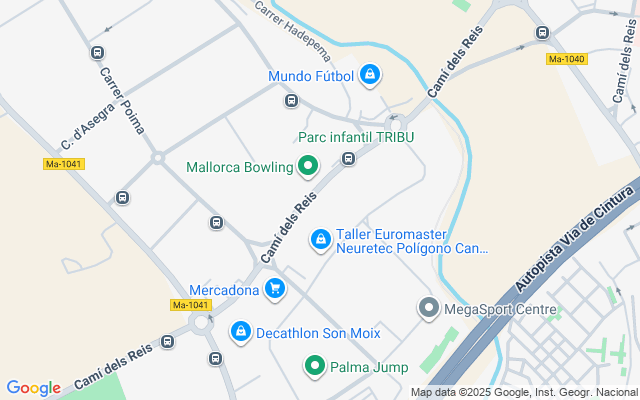Open the MegaSport Centre pin
This screenshot has height=400, width=640.
[429, 308]
